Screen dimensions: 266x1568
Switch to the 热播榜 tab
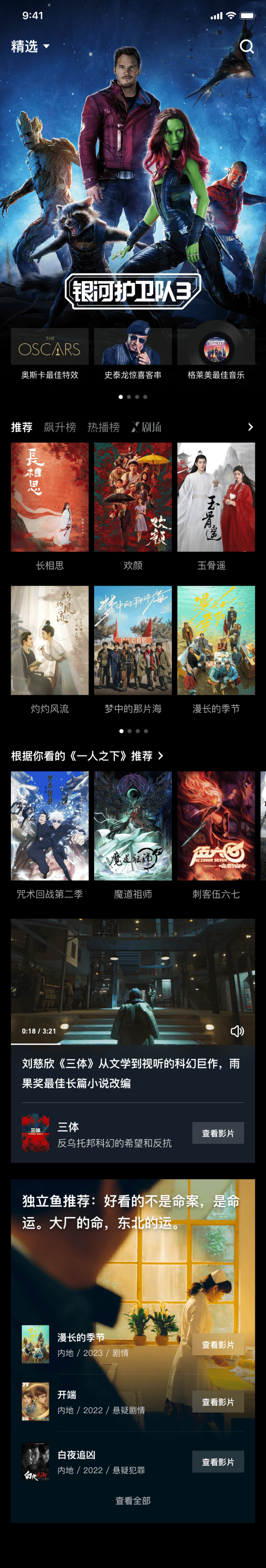(103, 427)
